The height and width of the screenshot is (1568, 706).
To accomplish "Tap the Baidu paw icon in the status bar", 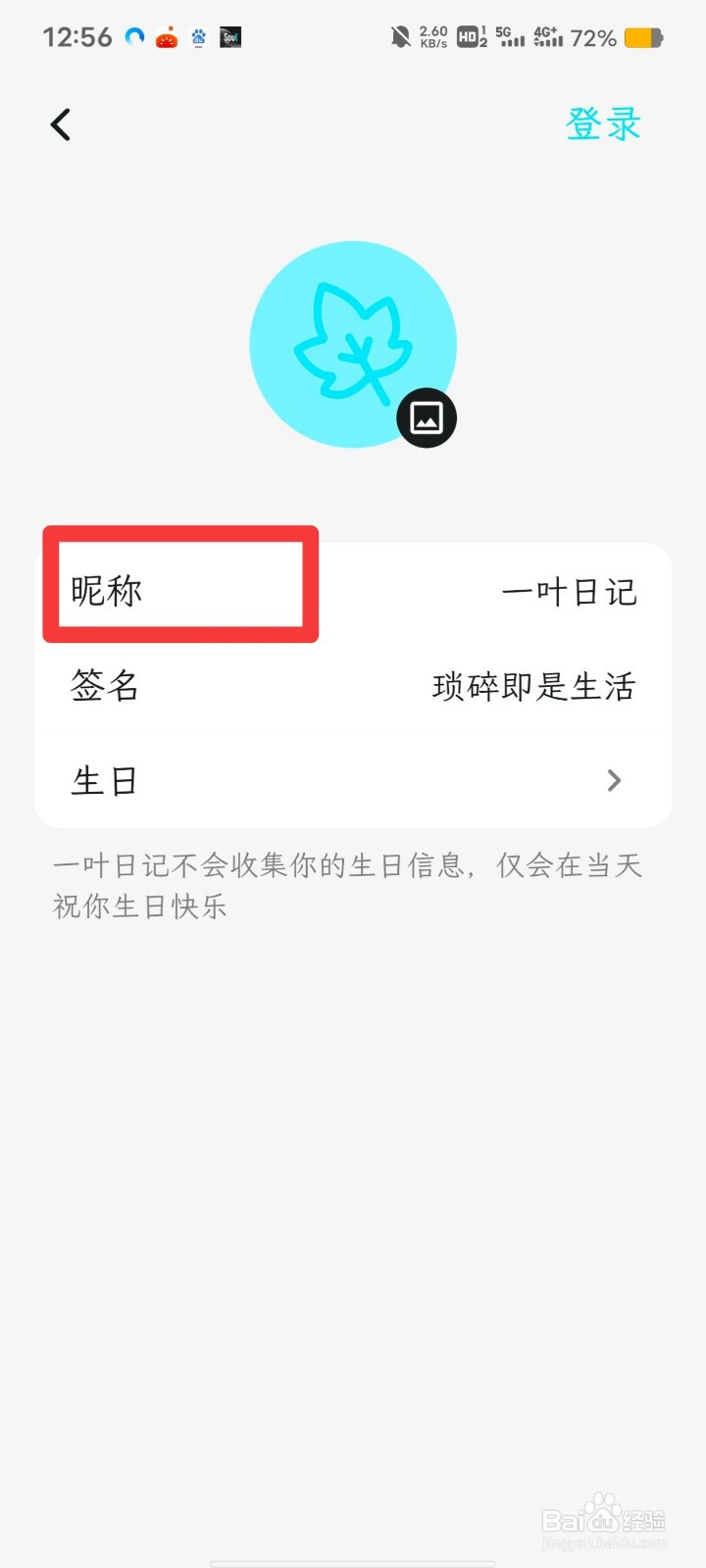I will 196,37.
